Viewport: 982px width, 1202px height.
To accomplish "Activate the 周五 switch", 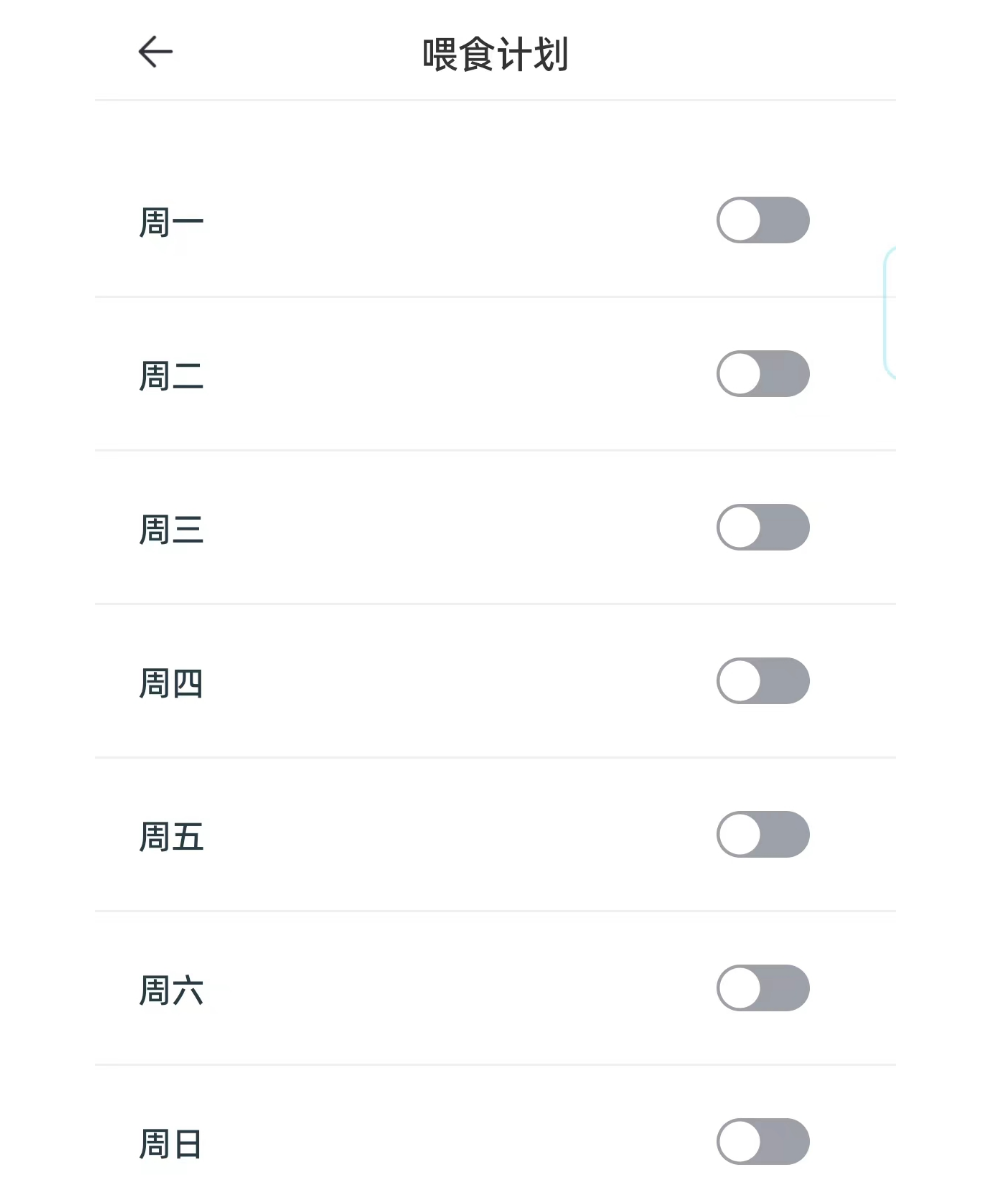I will tap(762, 834).
